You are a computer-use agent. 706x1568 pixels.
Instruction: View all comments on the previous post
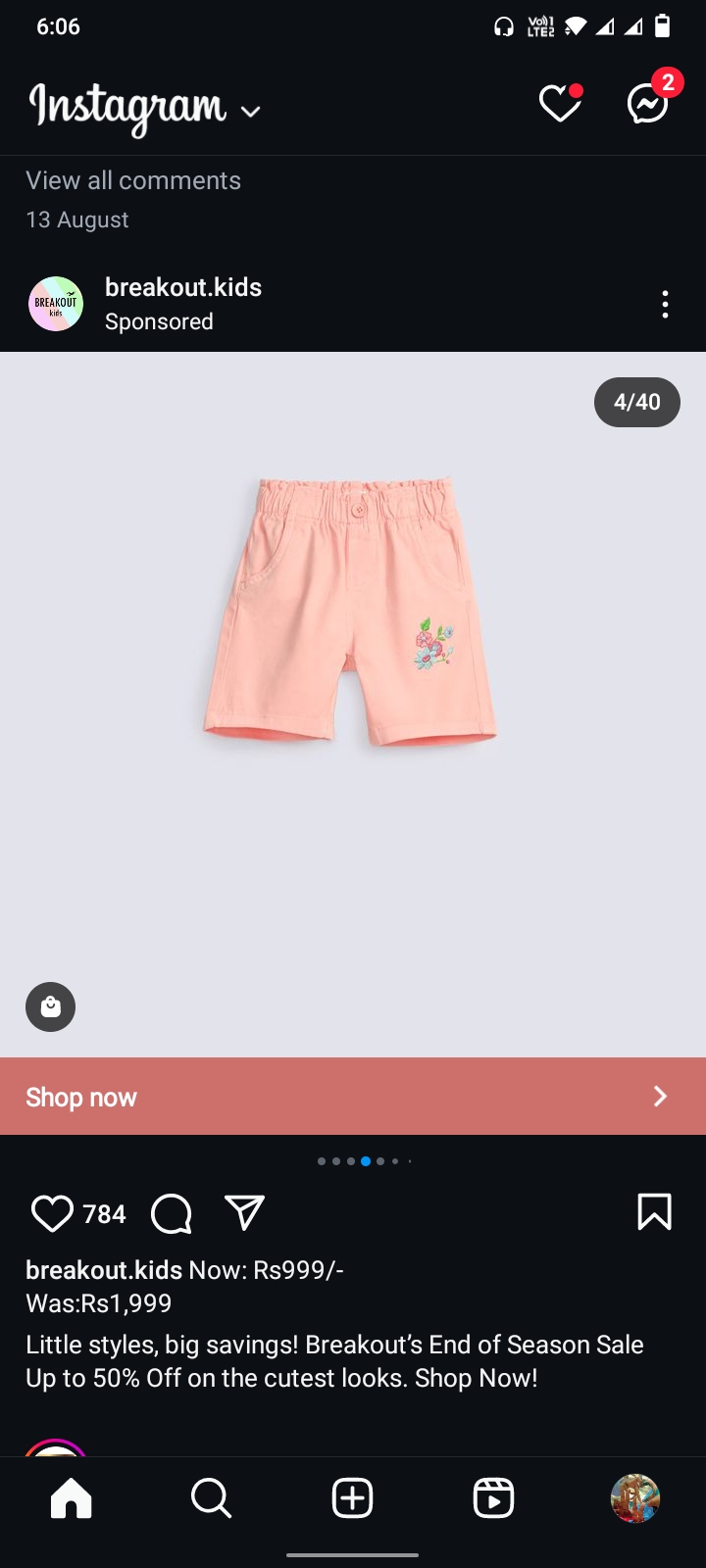[x=133, y=180]
